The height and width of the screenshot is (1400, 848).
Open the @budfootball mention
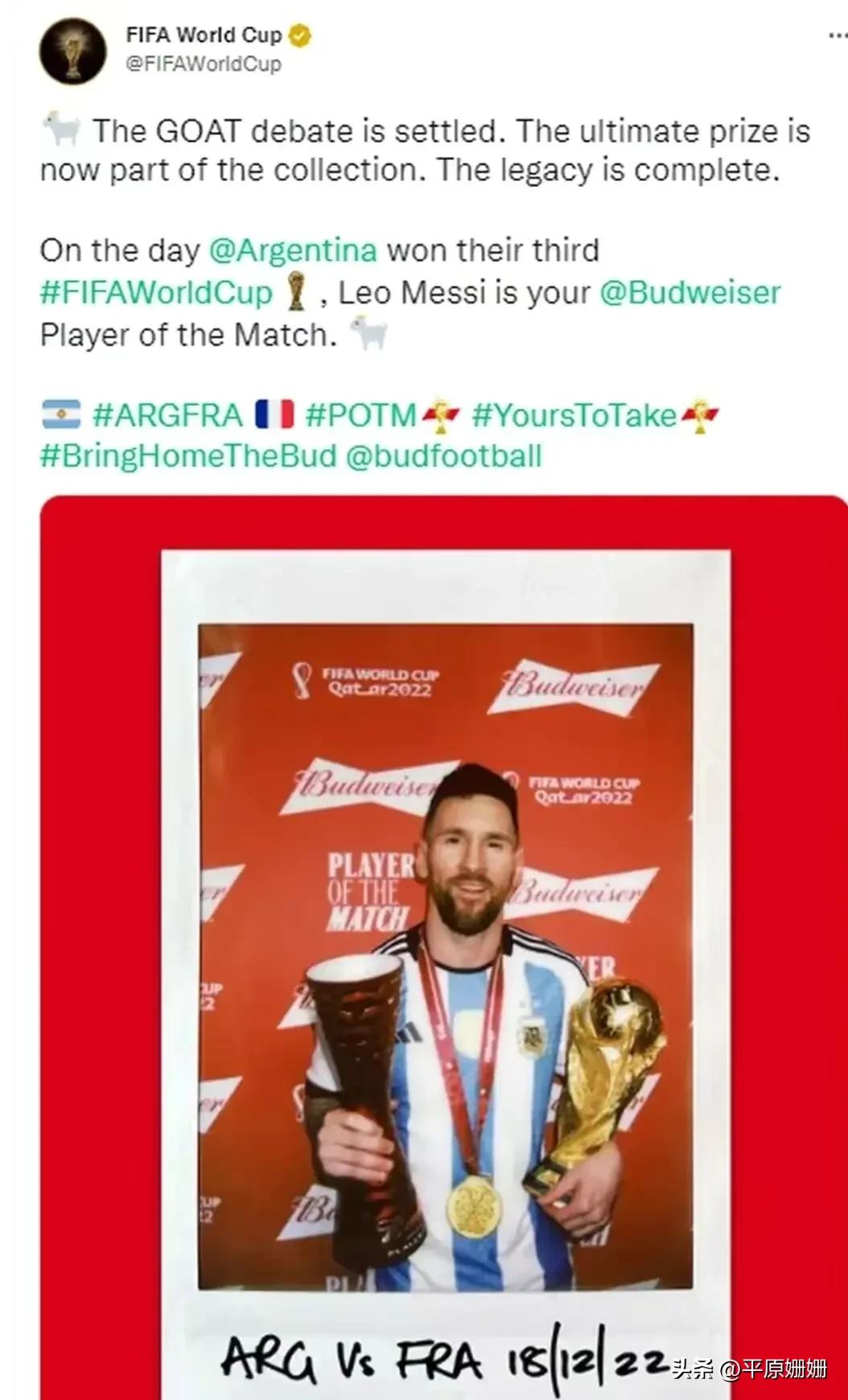(443, 456)
